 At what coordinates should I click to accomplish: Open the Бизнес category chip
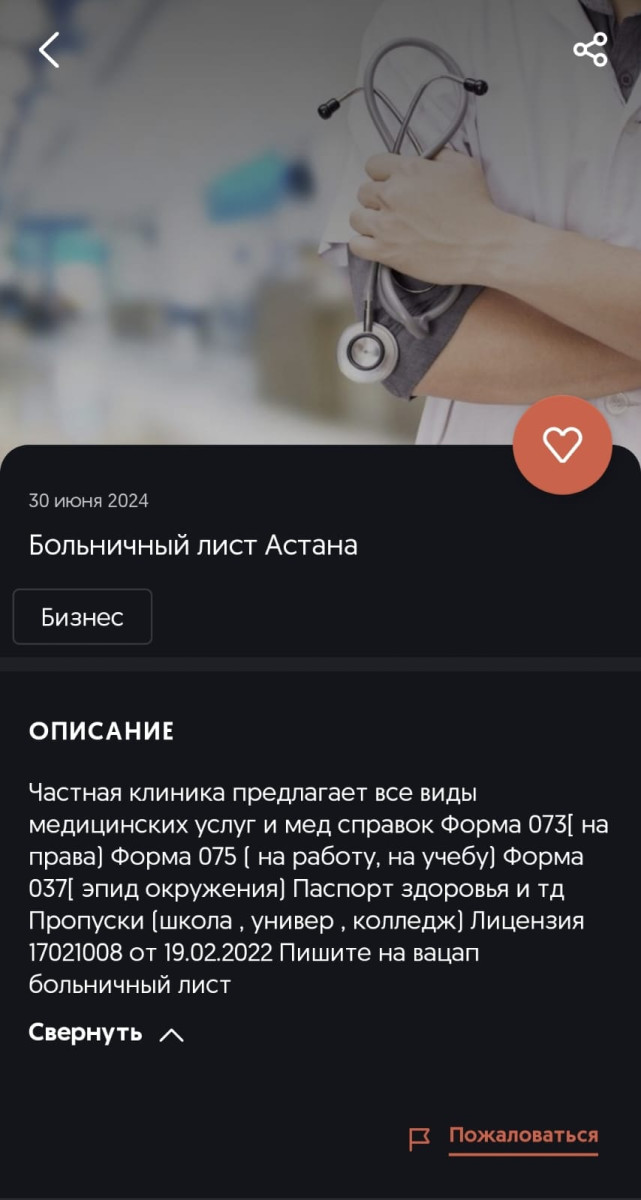[82, 617]
